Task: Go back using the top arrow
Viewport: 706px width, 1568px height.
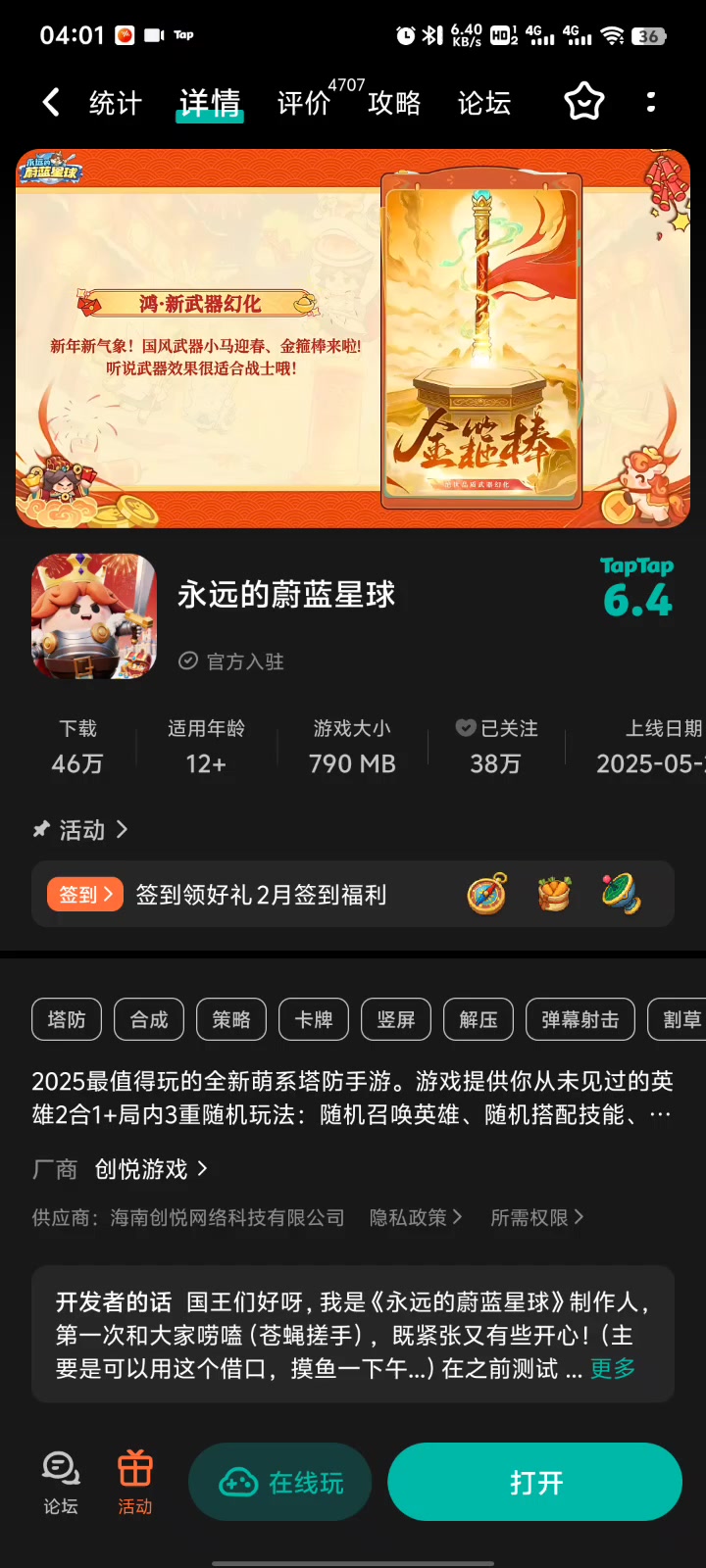Action: 51,102
